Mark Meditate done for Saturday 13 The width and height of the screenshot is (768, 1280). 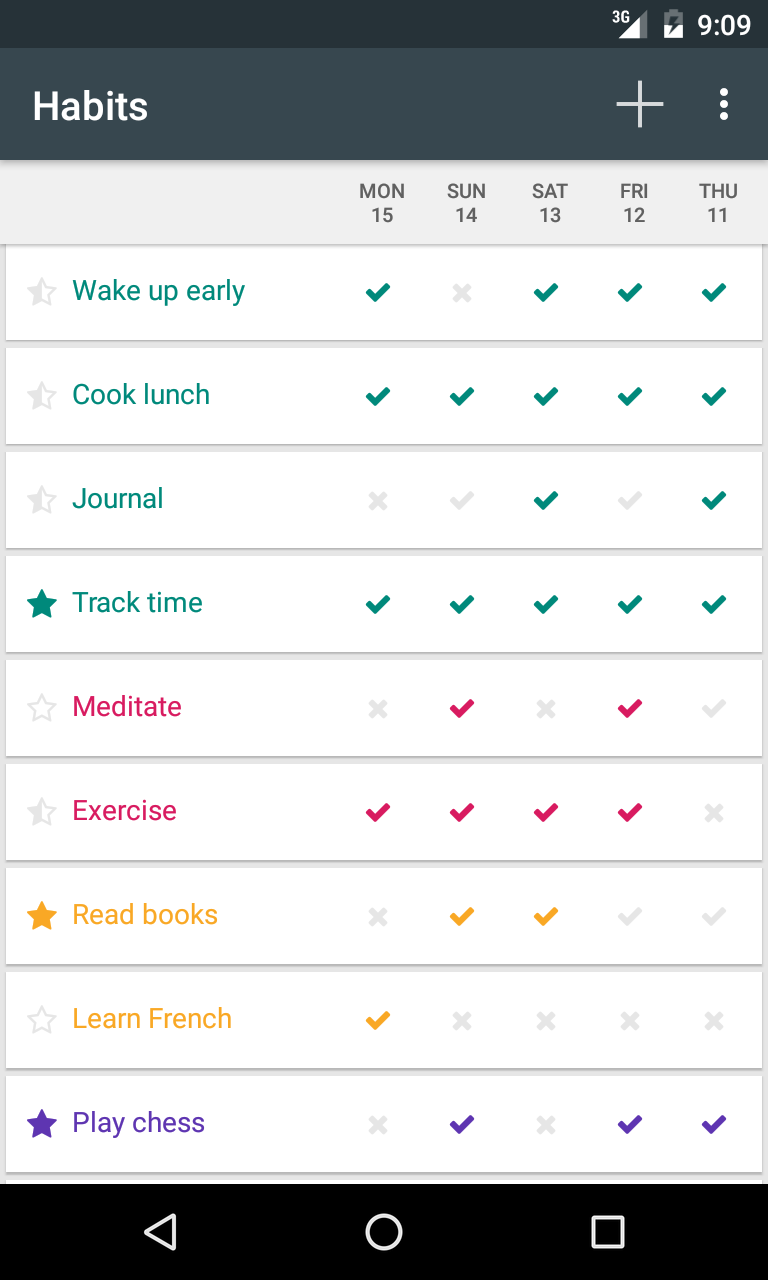click(546, 709)
